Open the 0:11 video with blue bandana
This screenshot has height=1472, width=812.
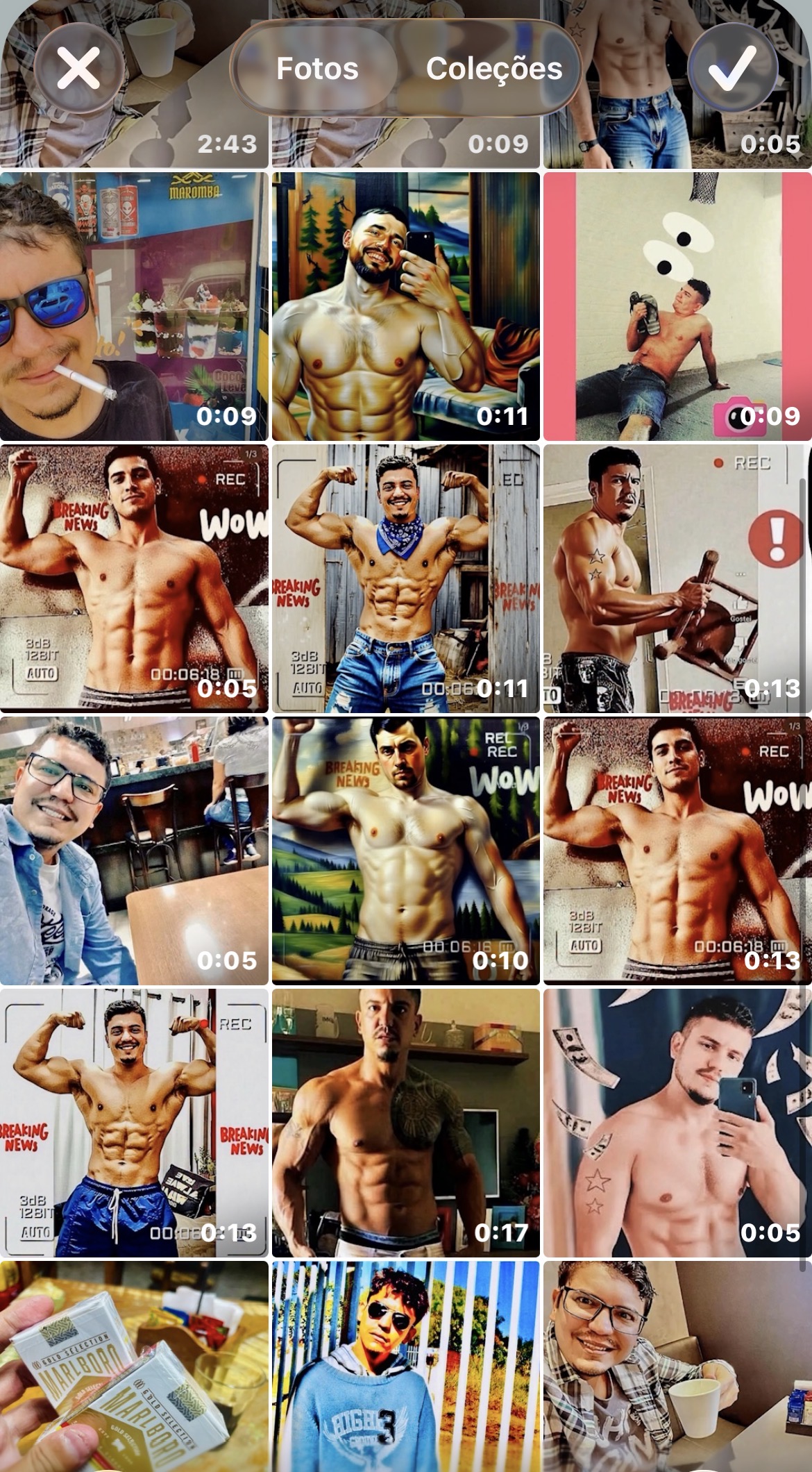pos(405,579)
